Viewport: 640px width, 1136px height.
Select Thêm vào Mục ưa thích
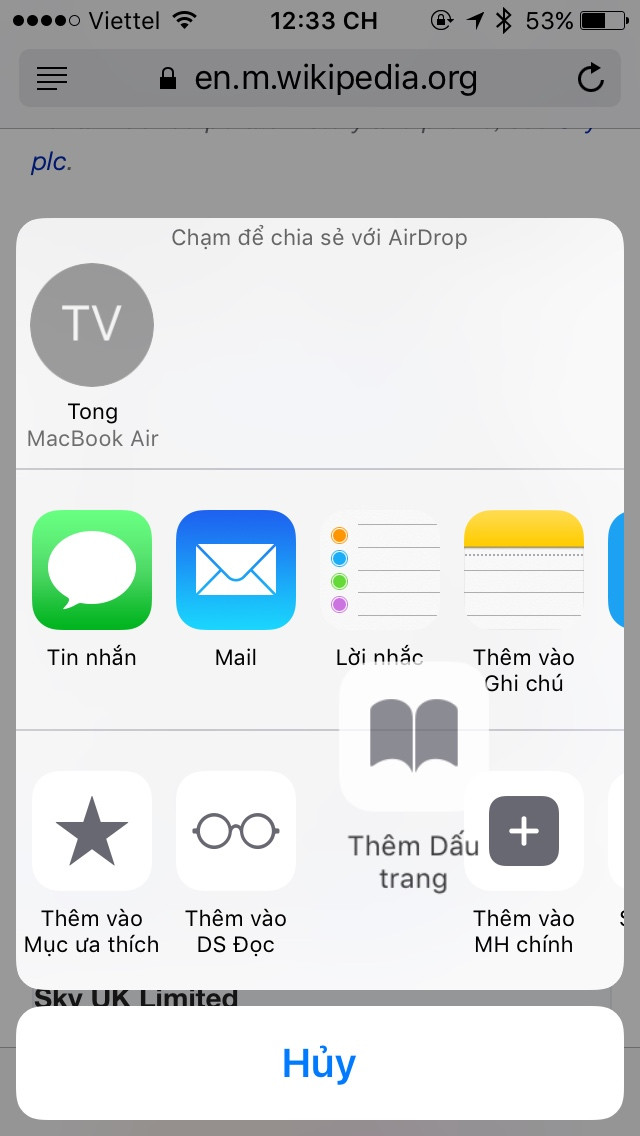[x=92, y=831]
